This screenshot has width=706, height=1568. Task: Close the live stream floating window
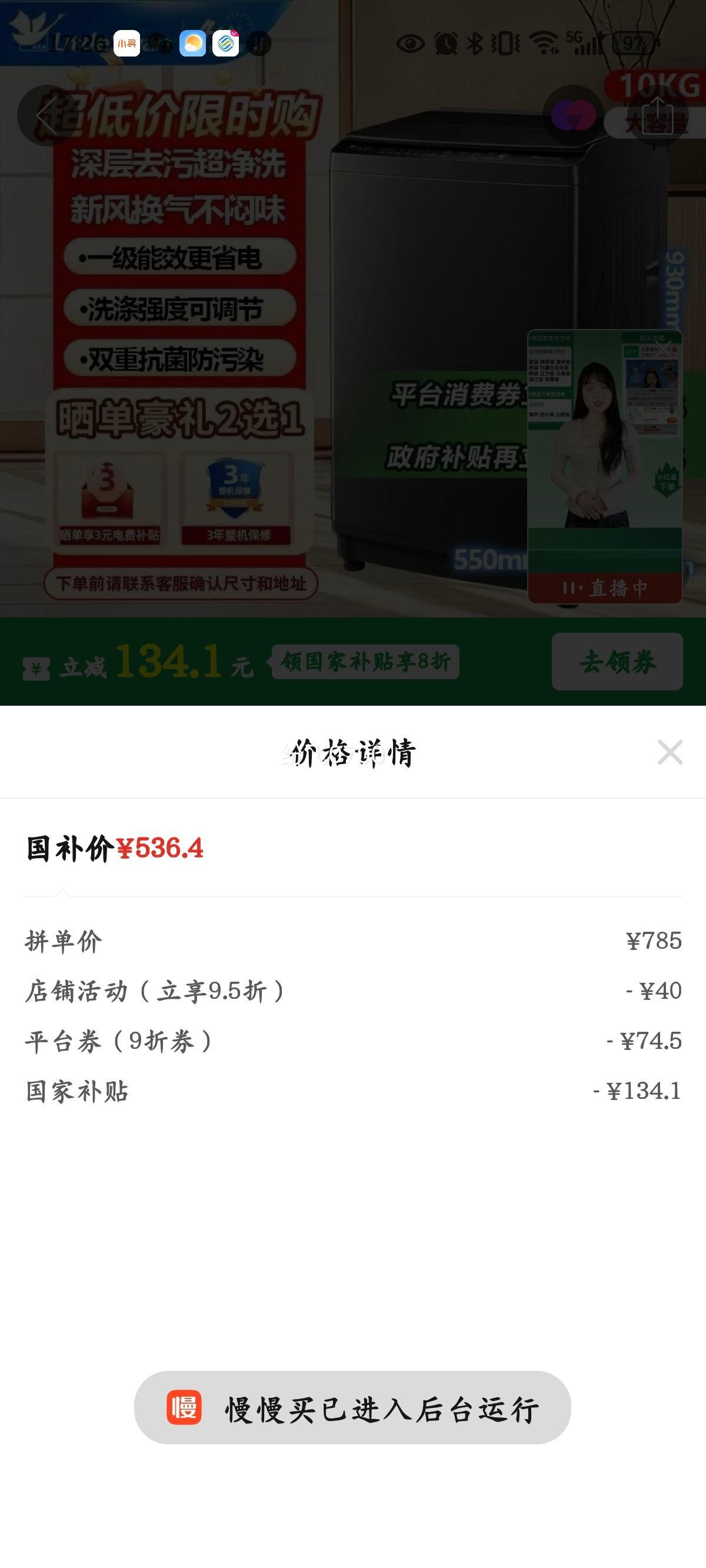[667, 348]
